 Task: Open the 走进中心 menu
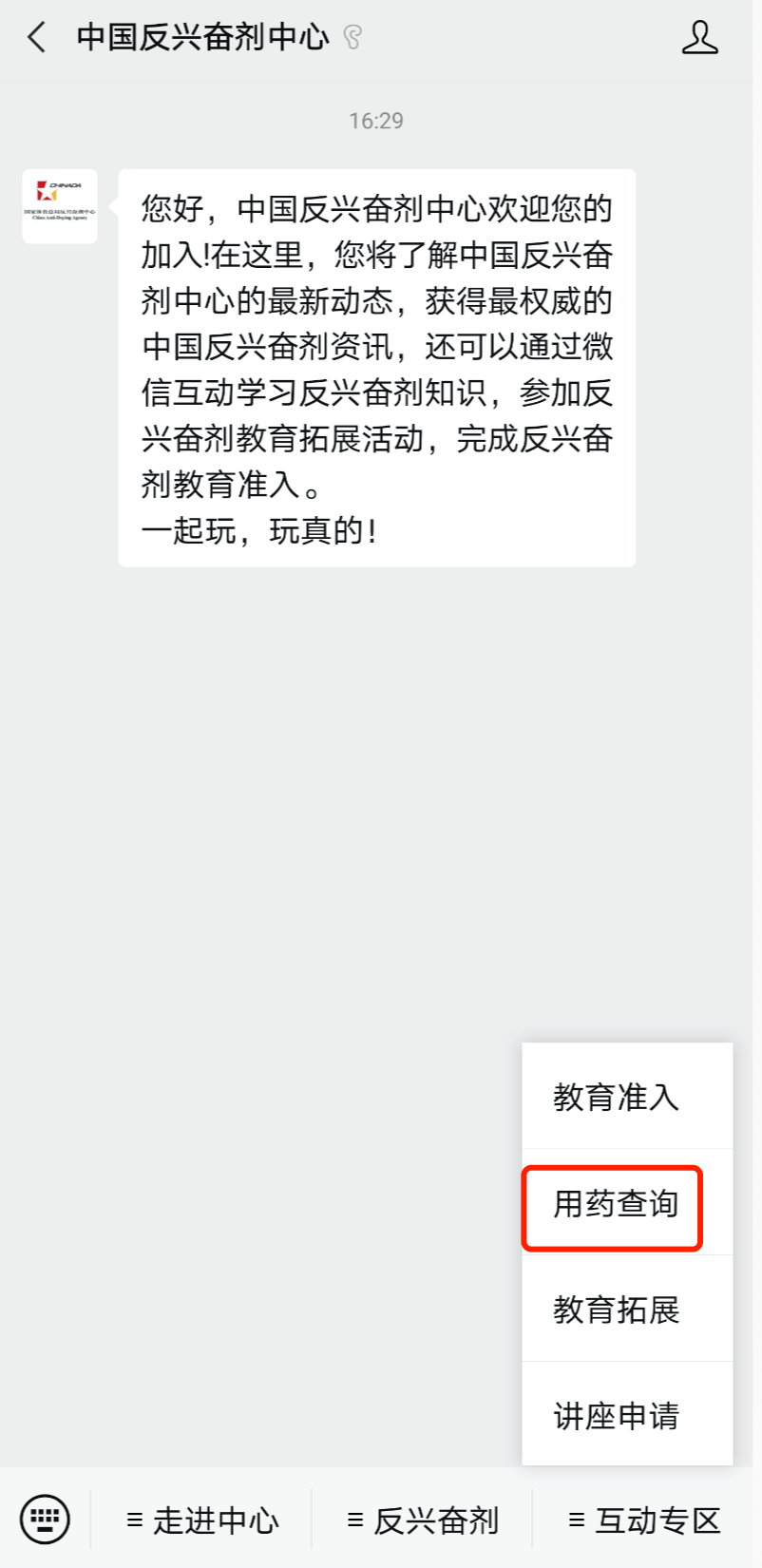[x=202, y=1520]
